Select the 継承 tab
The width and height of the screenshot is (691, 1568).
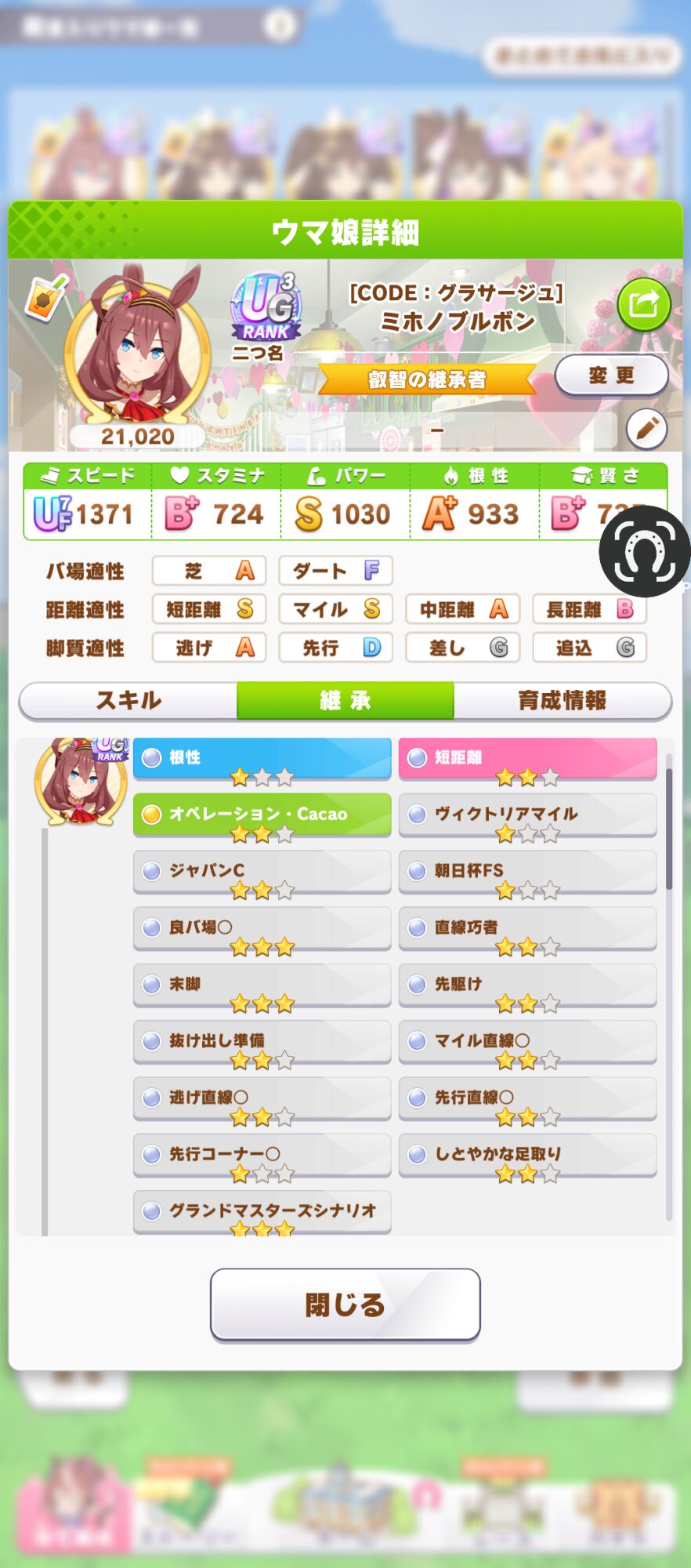tap(345, 700)
